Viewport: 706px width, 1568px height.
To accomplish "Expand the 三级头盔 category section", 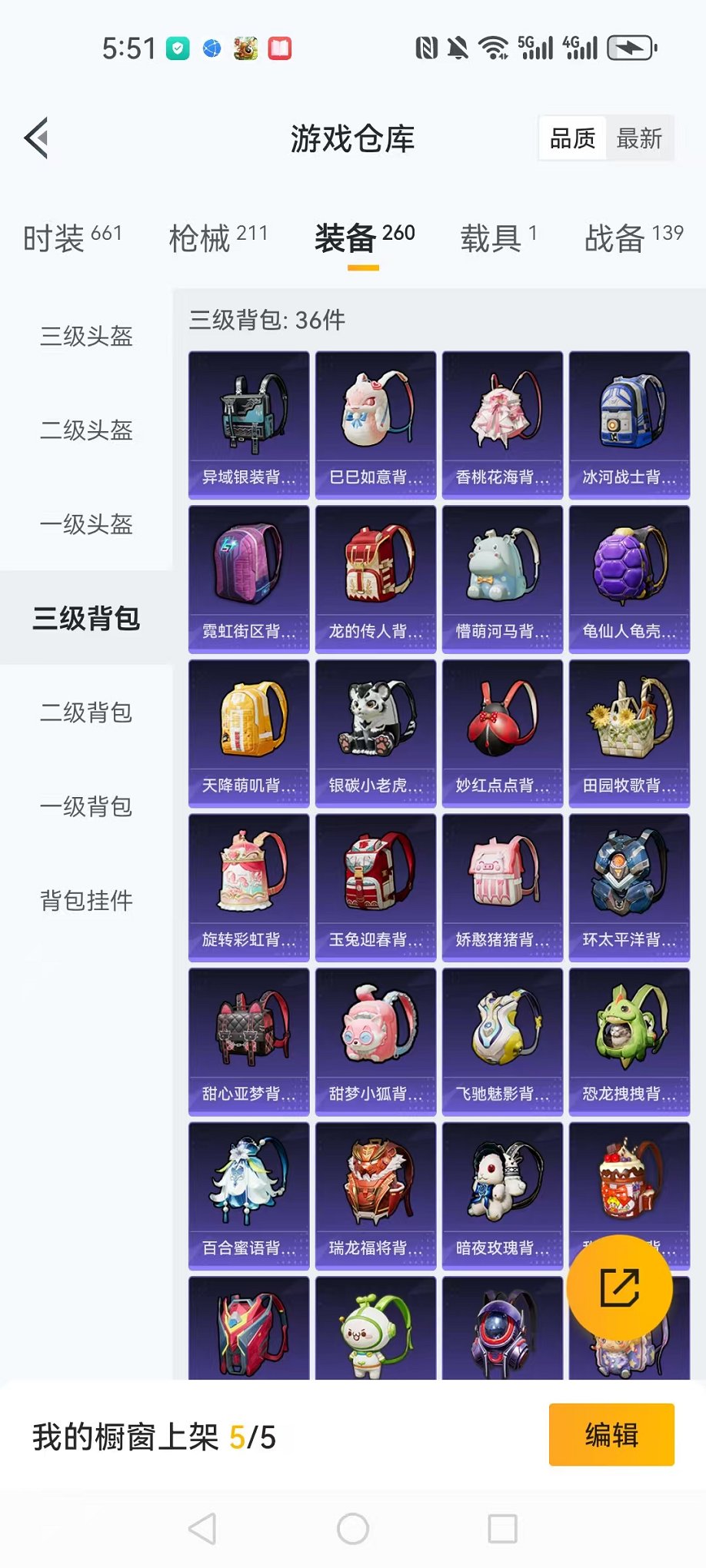I will click(85, 337).
